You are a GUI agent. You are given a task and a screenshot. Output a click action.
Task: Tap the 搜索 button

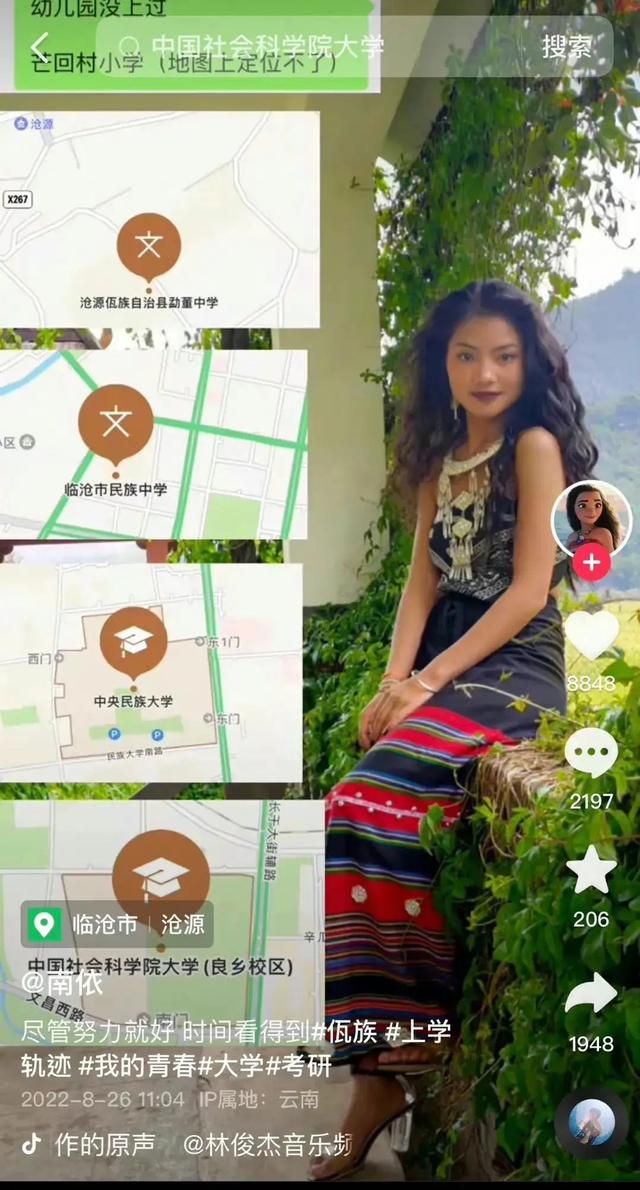566,47
